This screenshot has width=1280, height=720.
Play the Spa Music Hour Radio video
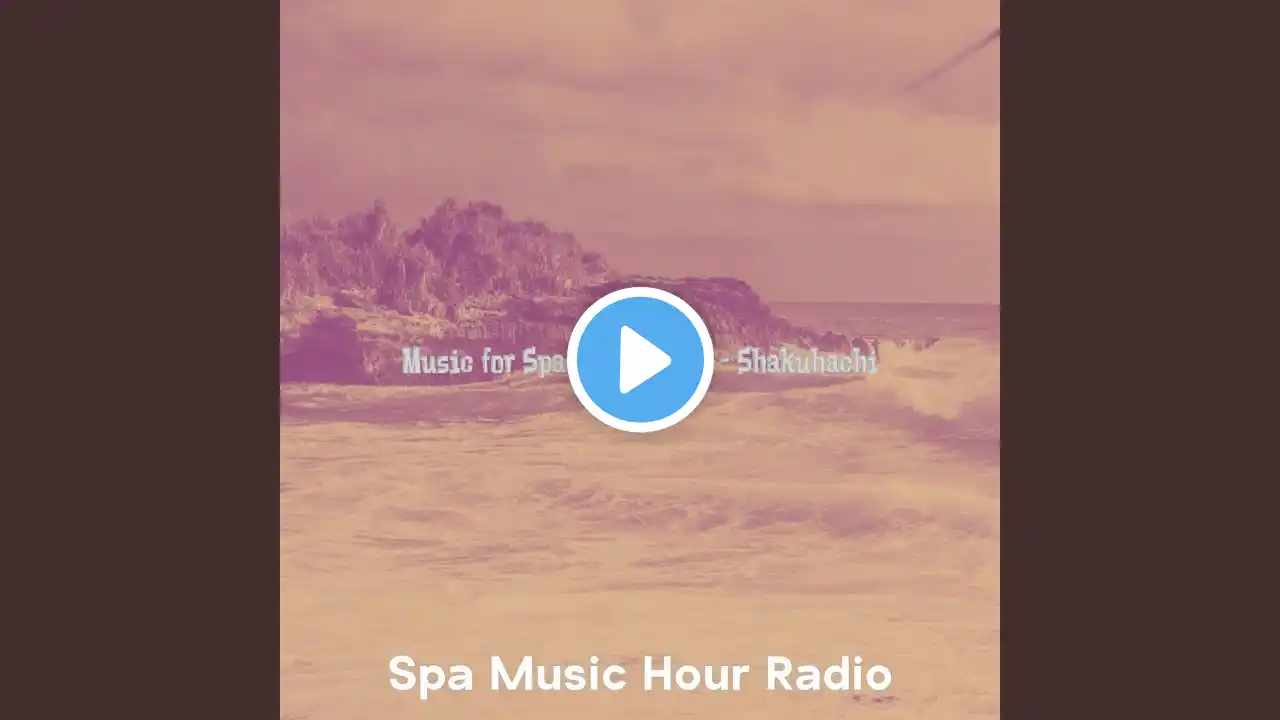point(640,360)
